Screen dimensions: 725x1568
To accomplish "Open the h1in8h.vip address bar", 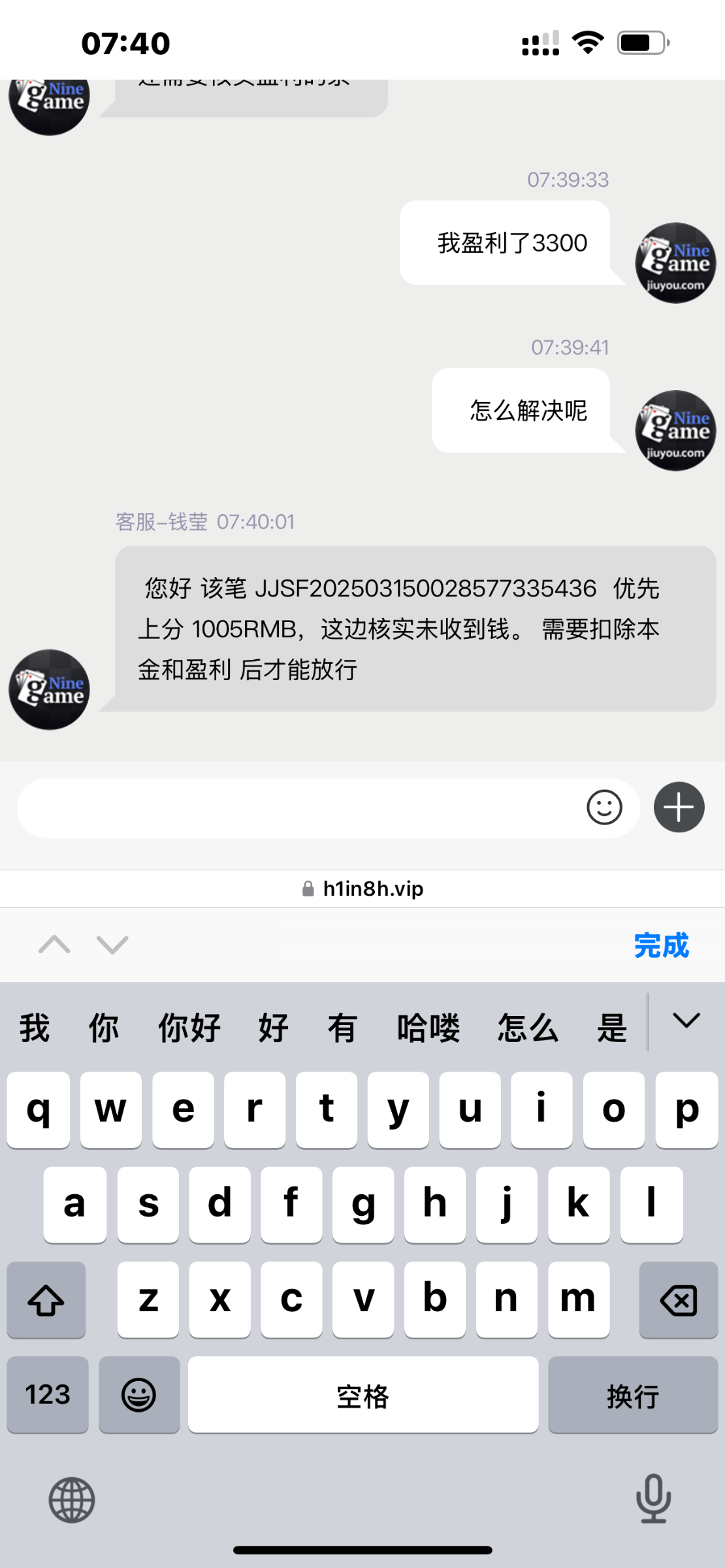I will point(363,889).
